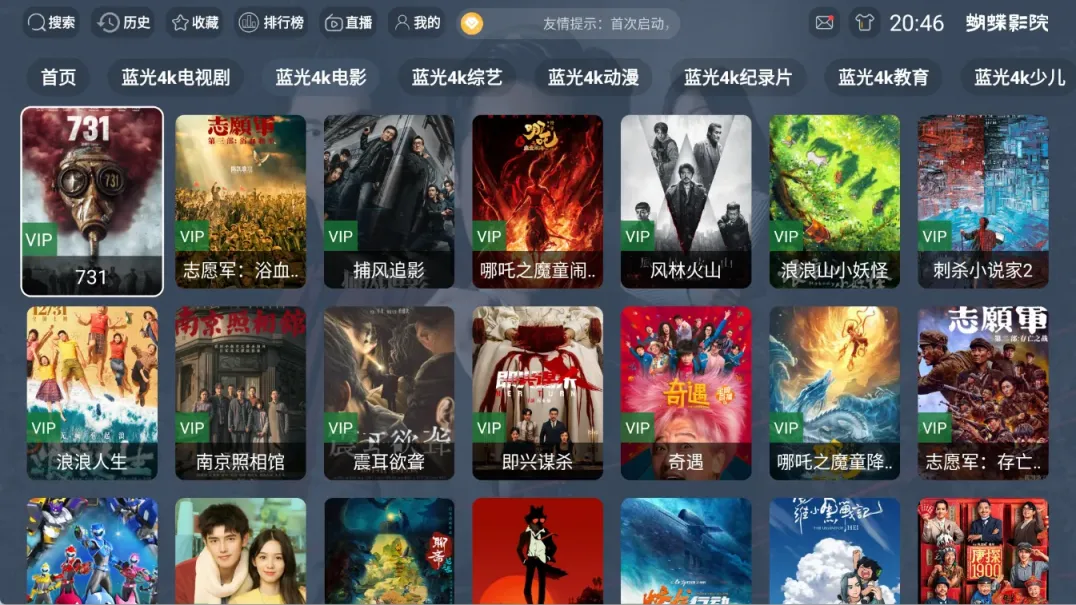
Task: Open the 蓝光4k教育 tab
Action: tap(883, 77)
